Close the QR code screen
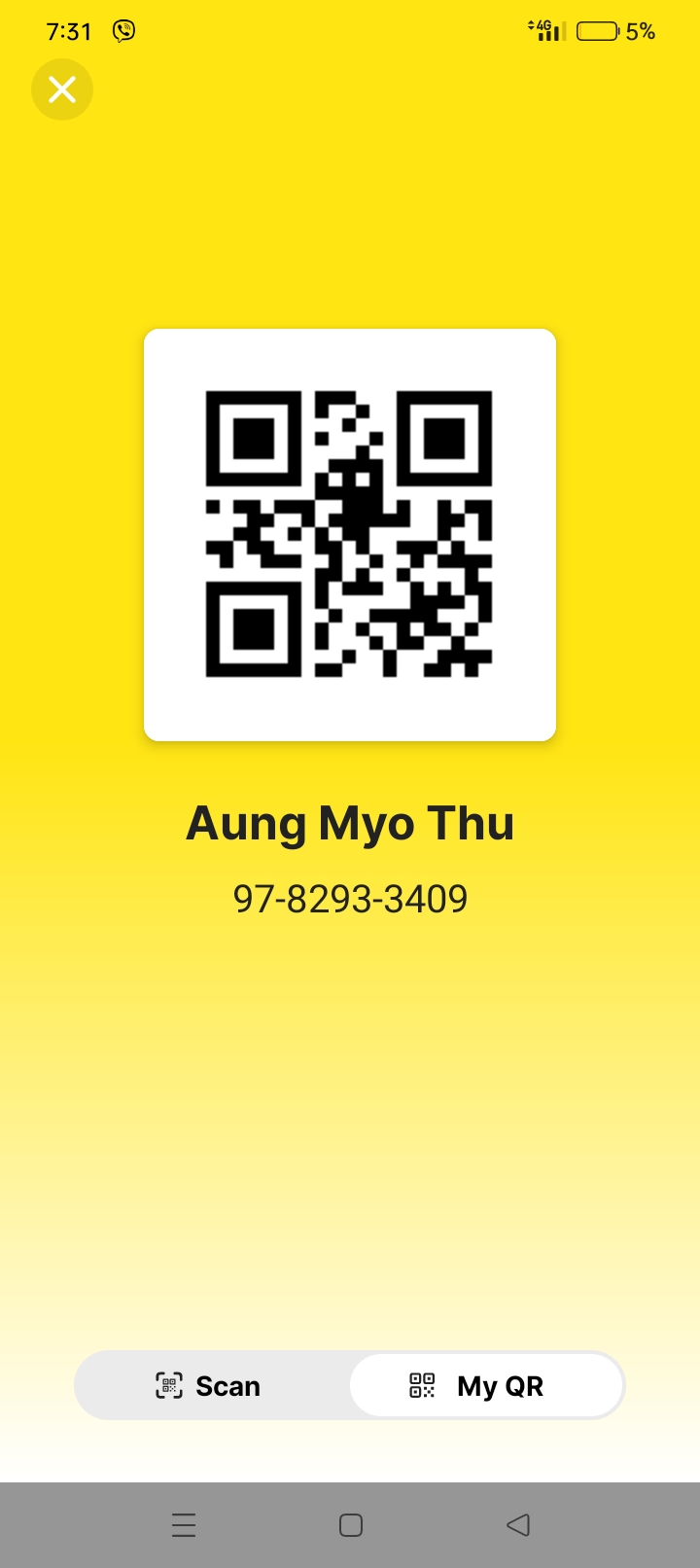This screenshot has height=1568, width=700. point(62,89)
